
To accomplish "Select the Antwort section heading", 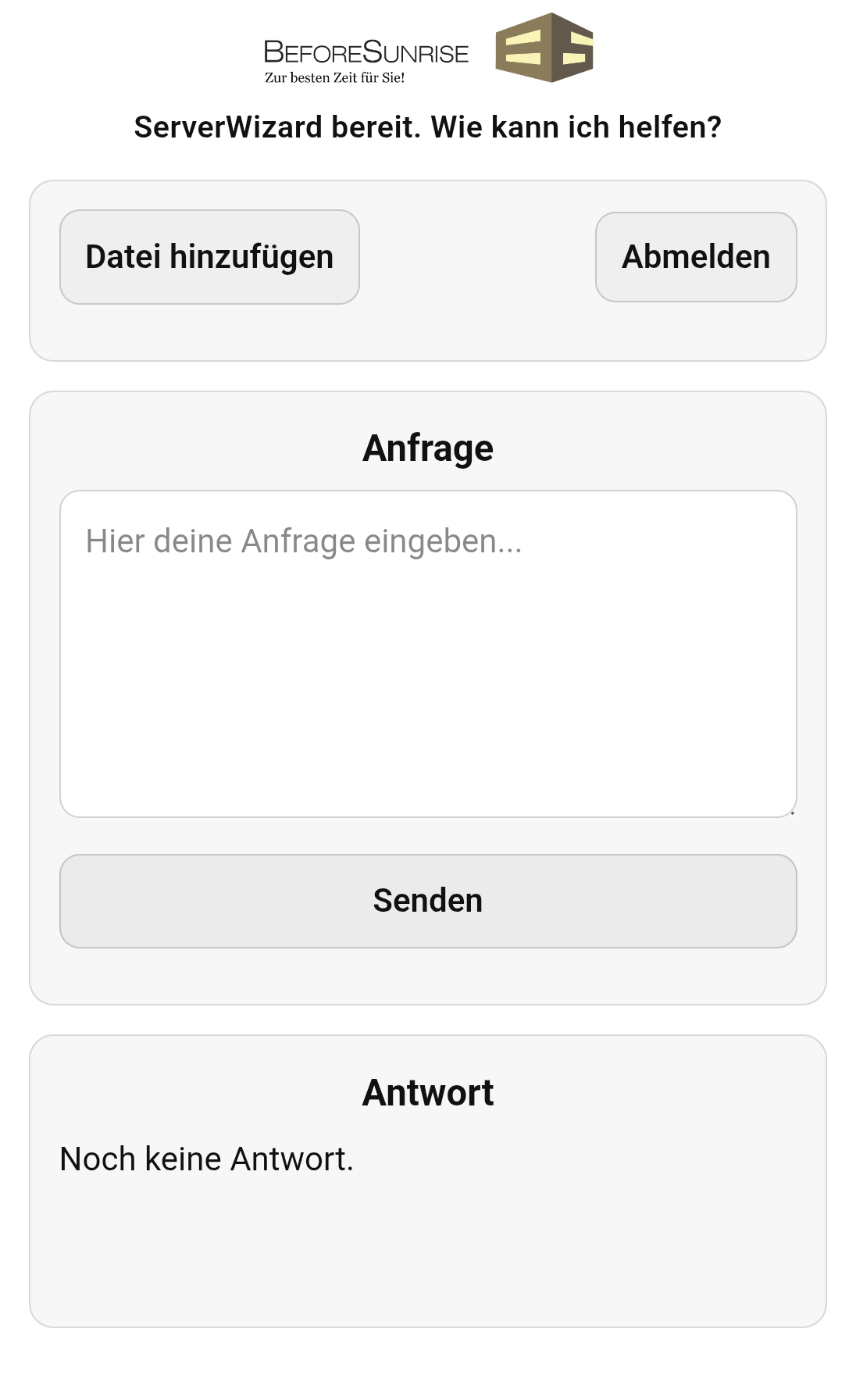I will click(x=428, y=1094).
